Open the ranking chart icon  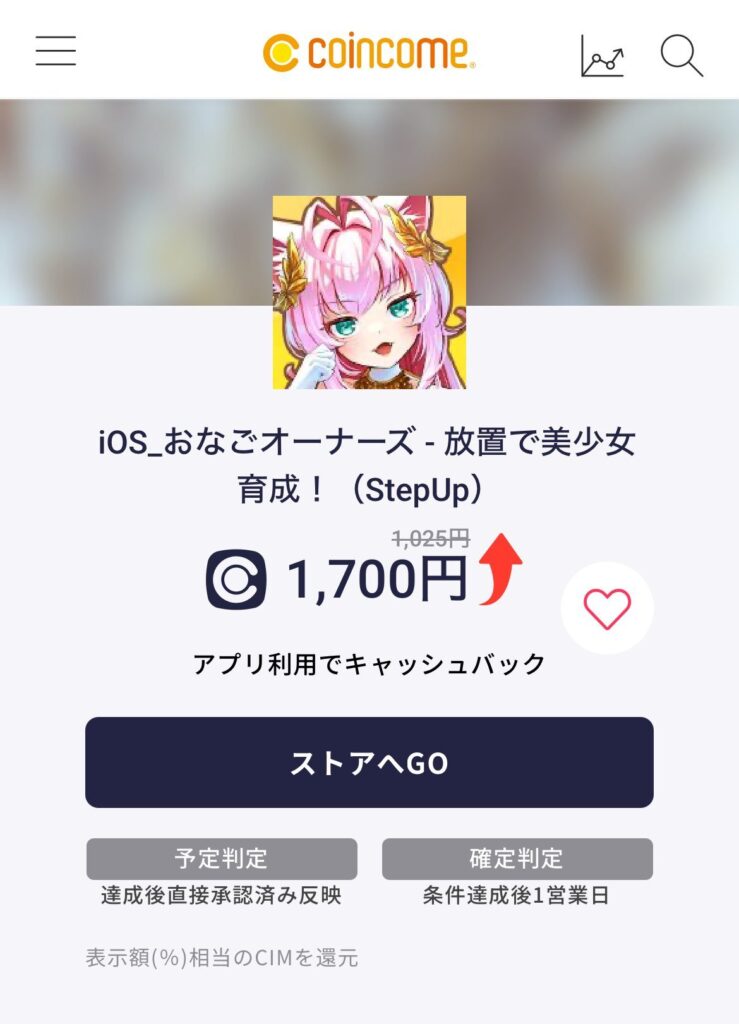coord(602,55)
